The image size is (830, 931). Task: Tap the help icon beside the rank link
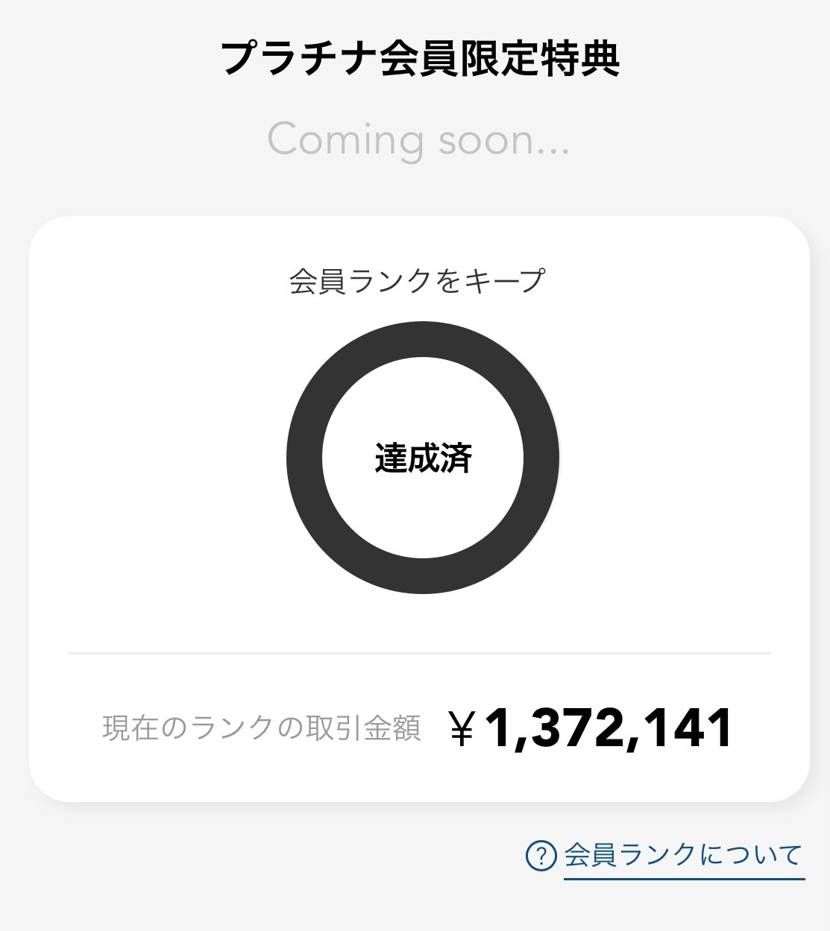pyautogui.click(x=539, y=857)
